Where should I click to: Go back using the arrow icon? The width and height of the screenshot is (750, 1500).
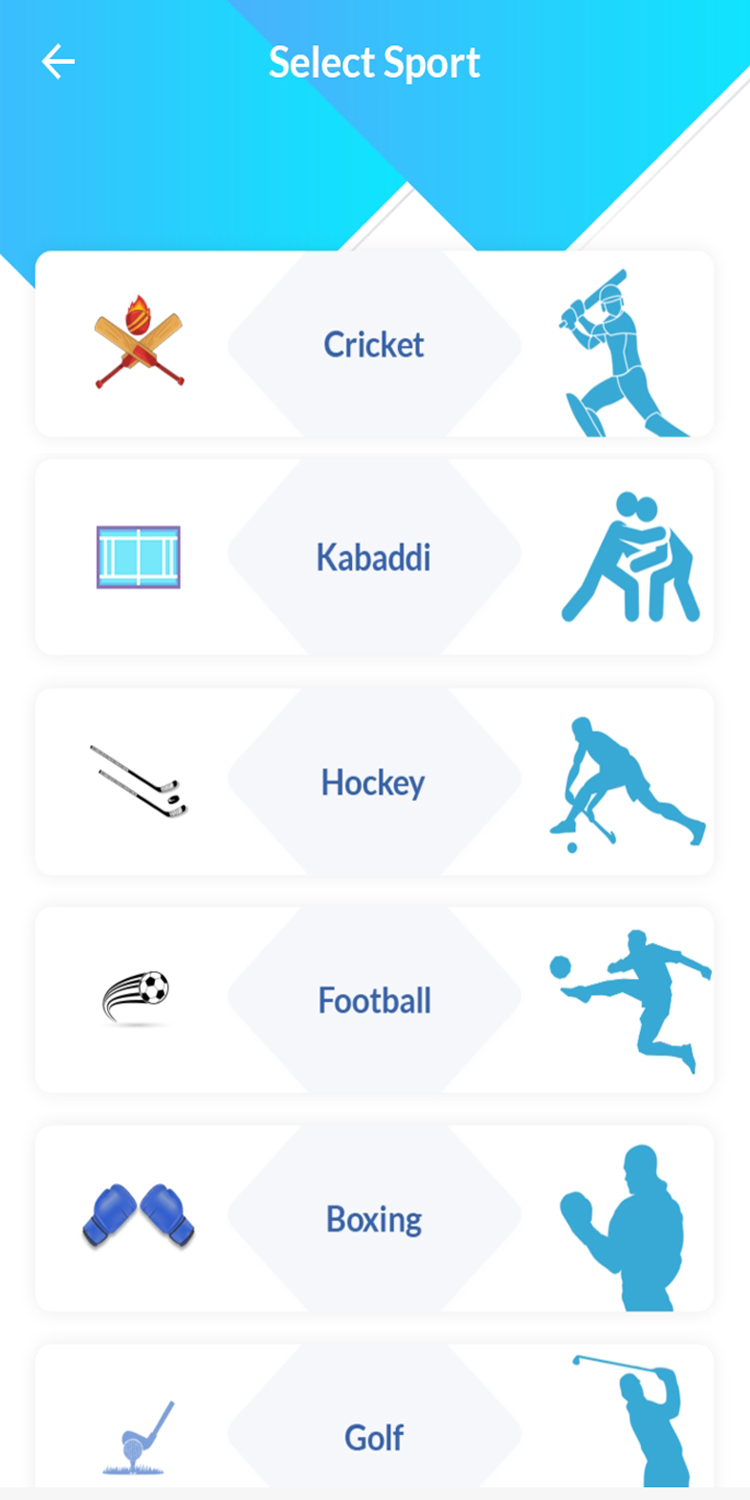(x=58, y=62)
